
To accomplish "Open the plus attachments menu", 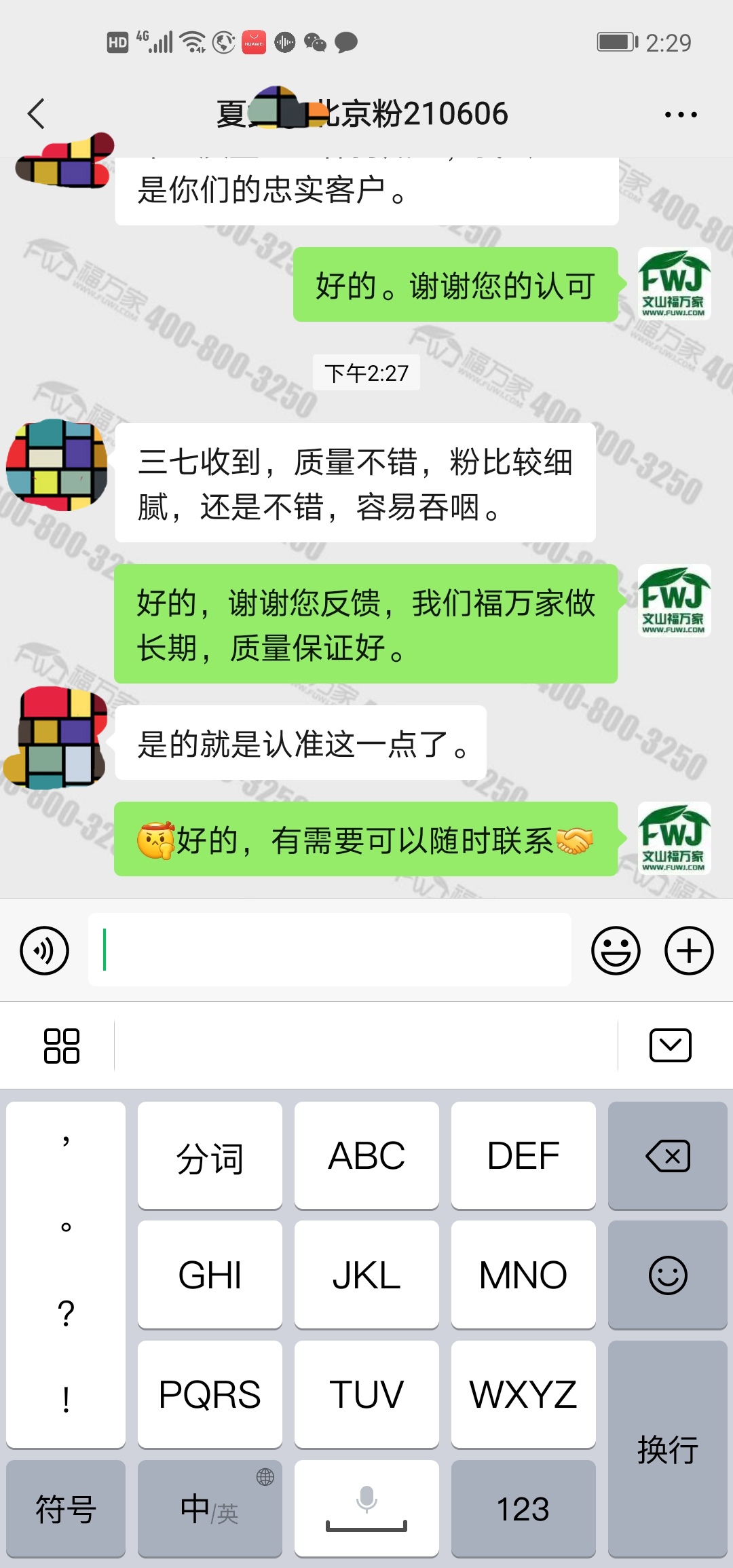I will click(688, 950).
